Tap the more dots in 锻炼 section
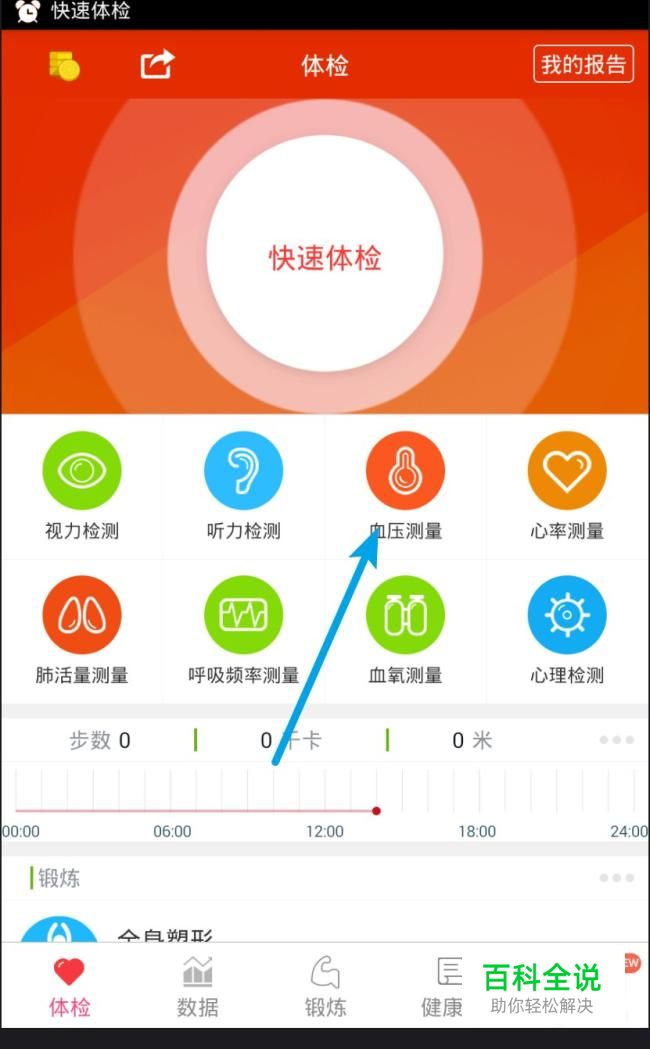Image resolution: width=650 pixels, height=1049 pixels. 617,878
